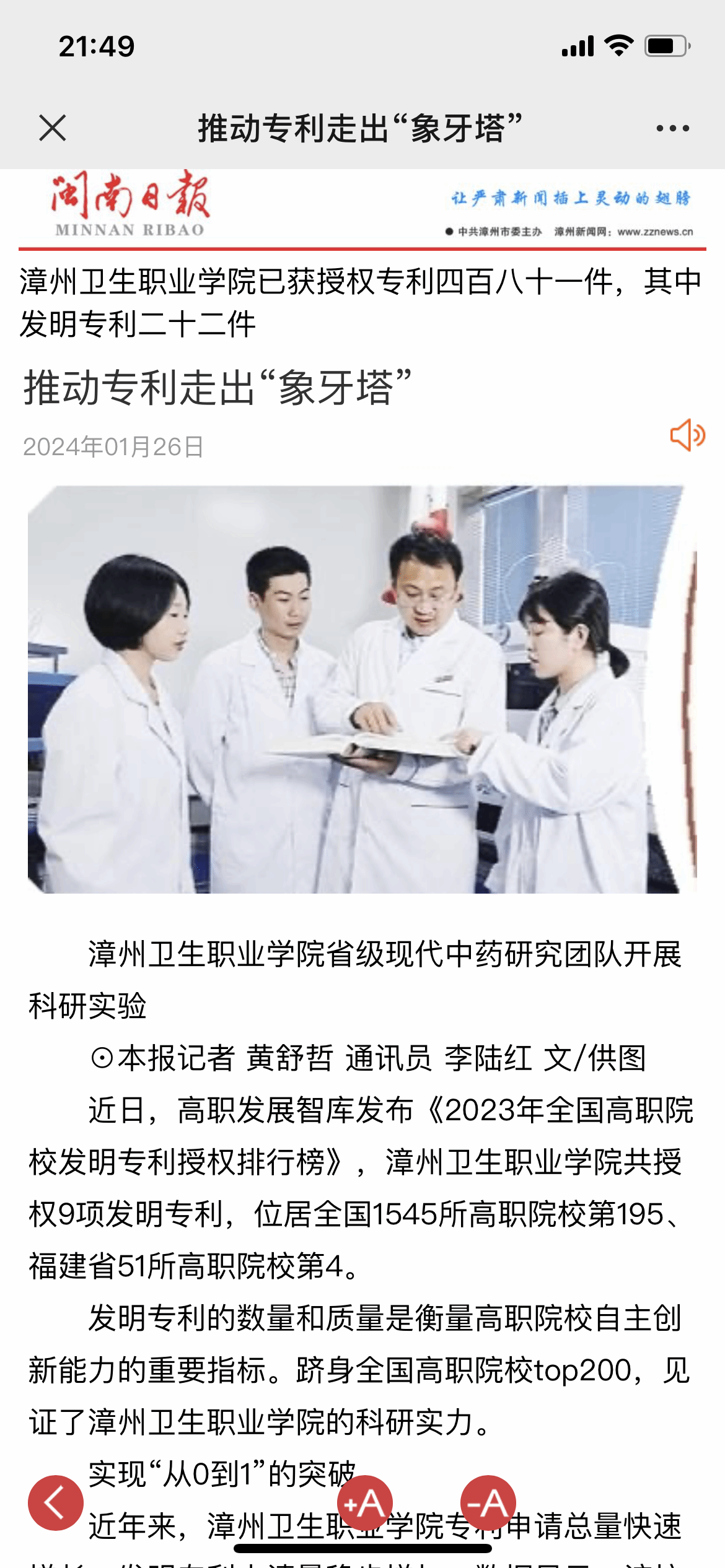Open the three-dot more options menu
Image resolution: width=725 pixels, height=1568 pixels.
pyautogui.click(x=672, y=128)
